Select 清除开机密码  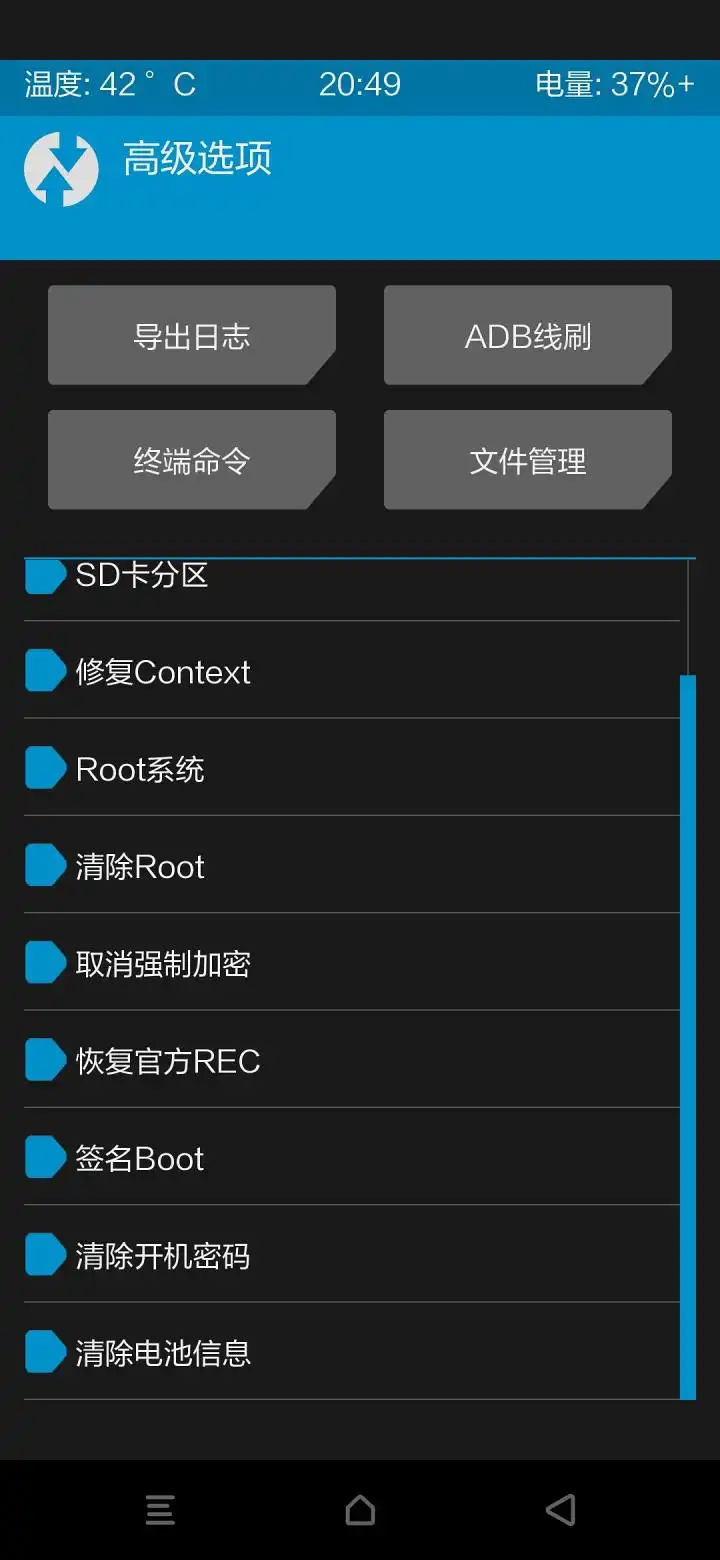tap(163, 1255)
